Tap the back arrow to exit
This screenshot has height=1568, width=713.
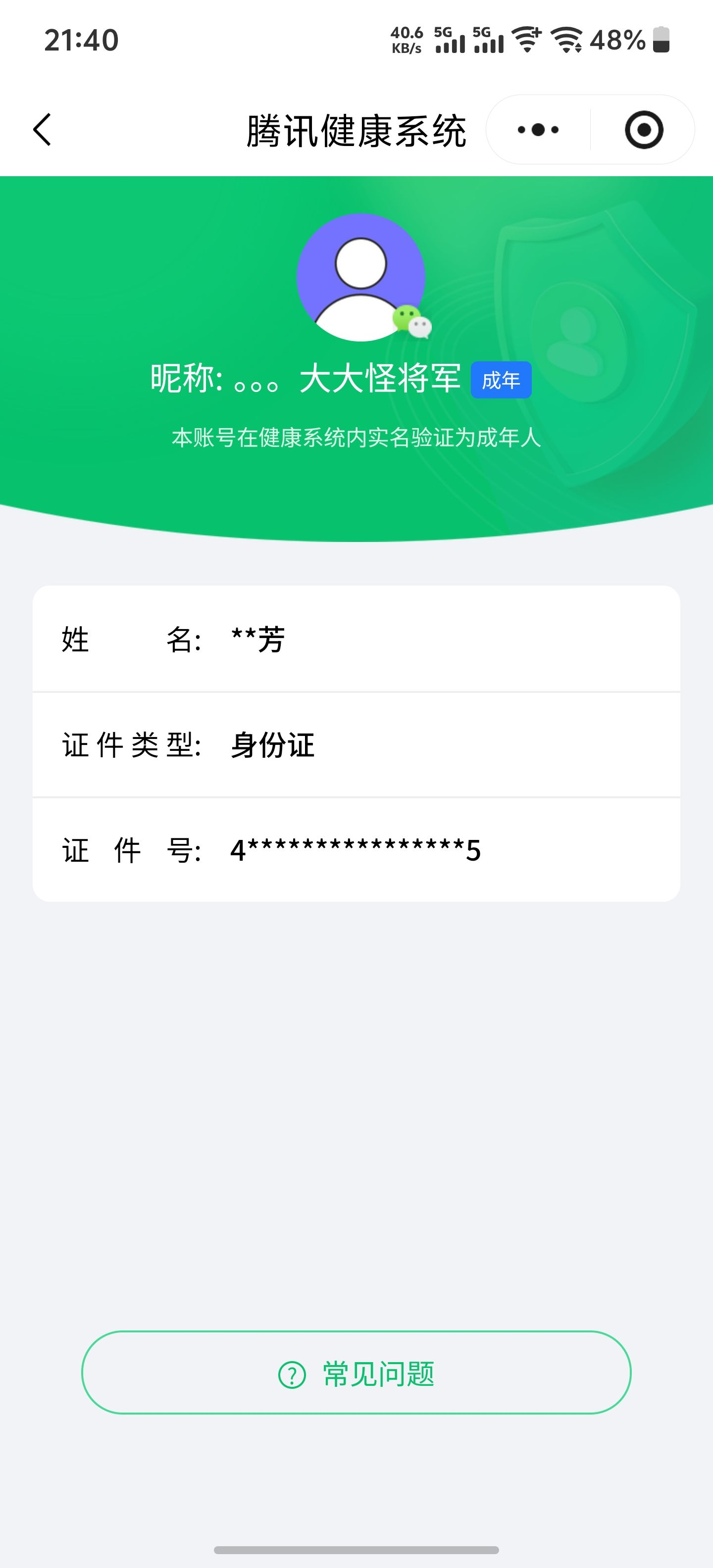pyautogui.click(x=43, y=130)
